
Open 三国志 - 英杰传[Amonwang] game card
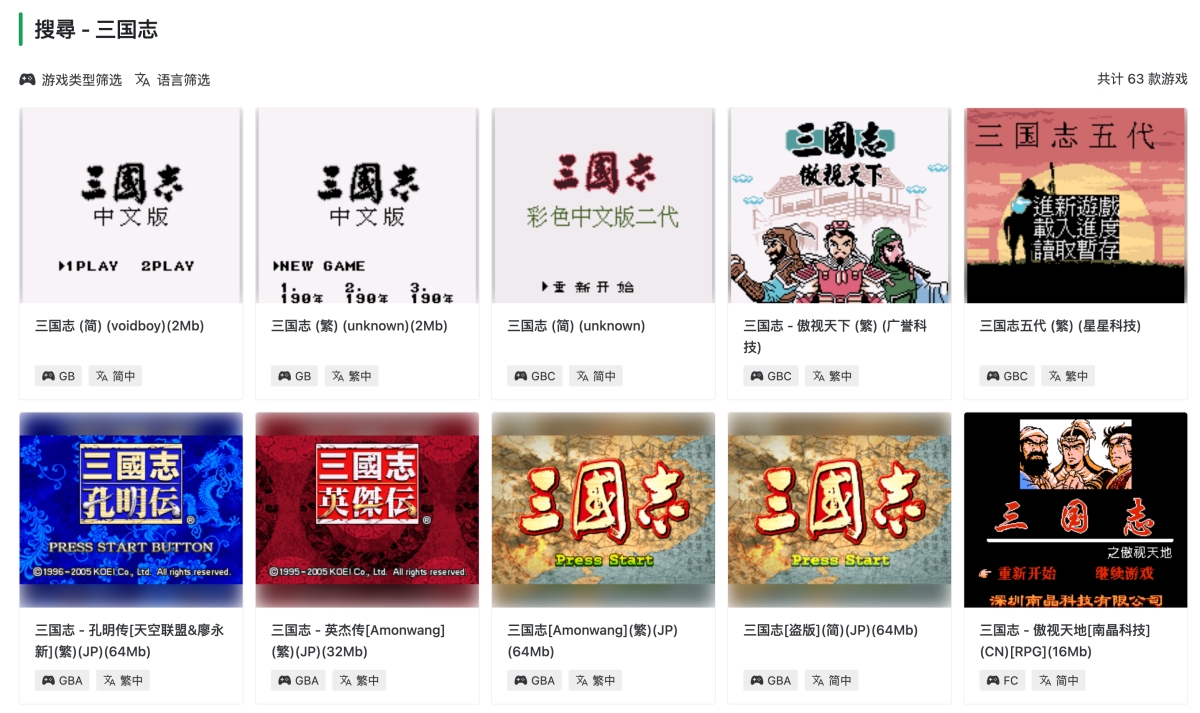click(366, 510)
